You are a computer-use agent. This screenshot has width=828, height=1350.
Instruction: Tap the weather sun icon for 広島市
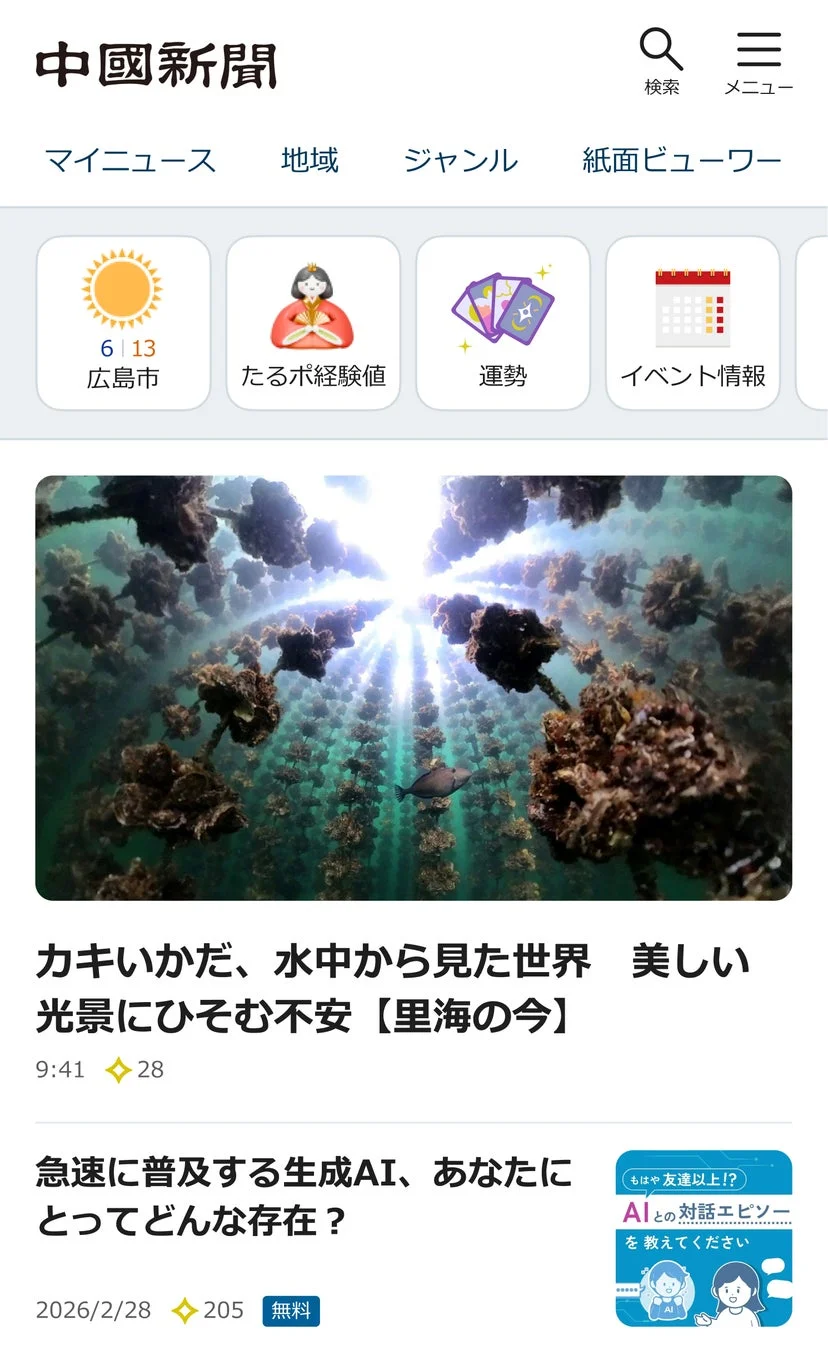click(x=122, y=298)
